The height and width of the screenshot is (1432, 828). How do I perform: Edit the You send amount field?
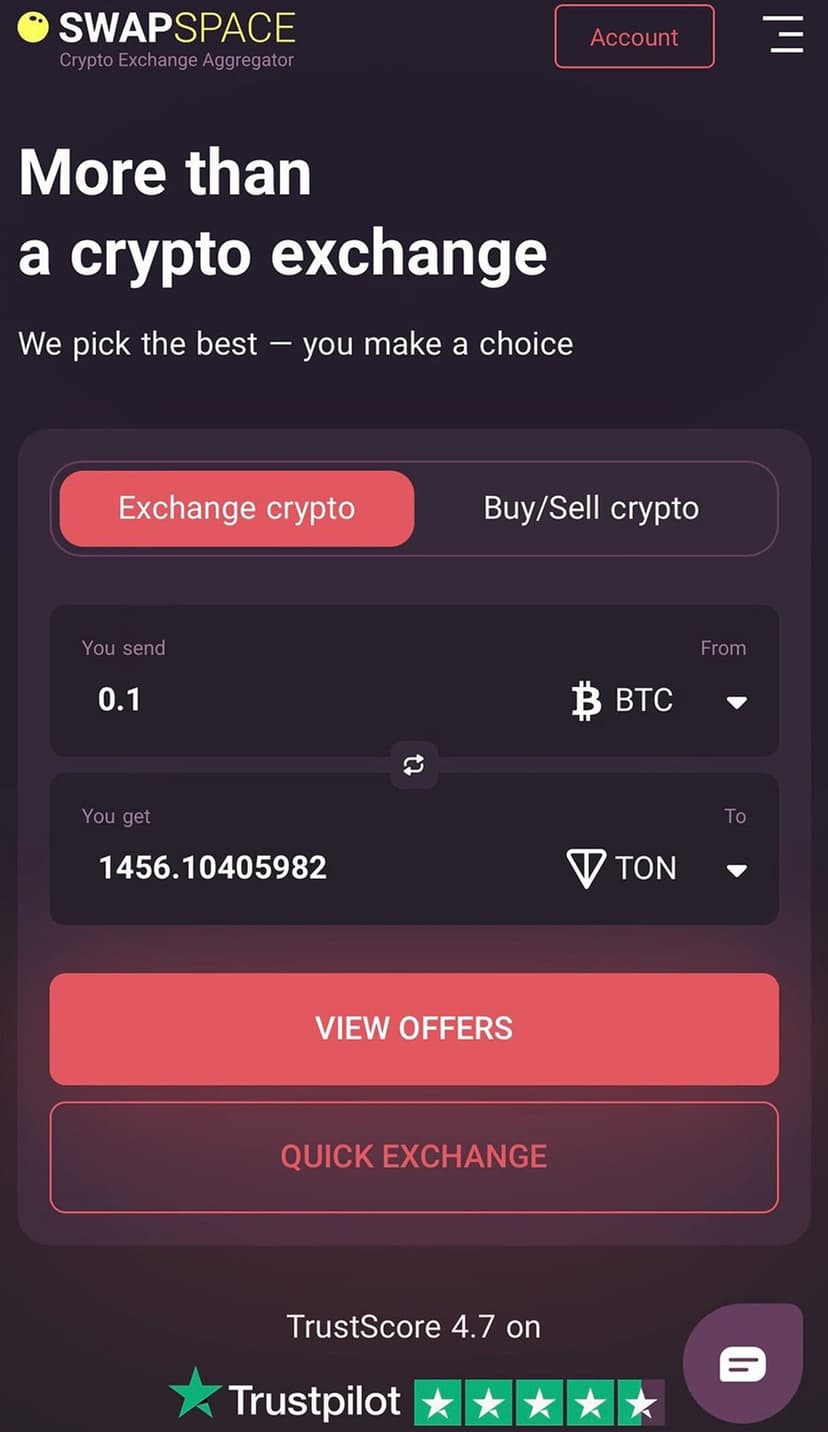(300, 699)
